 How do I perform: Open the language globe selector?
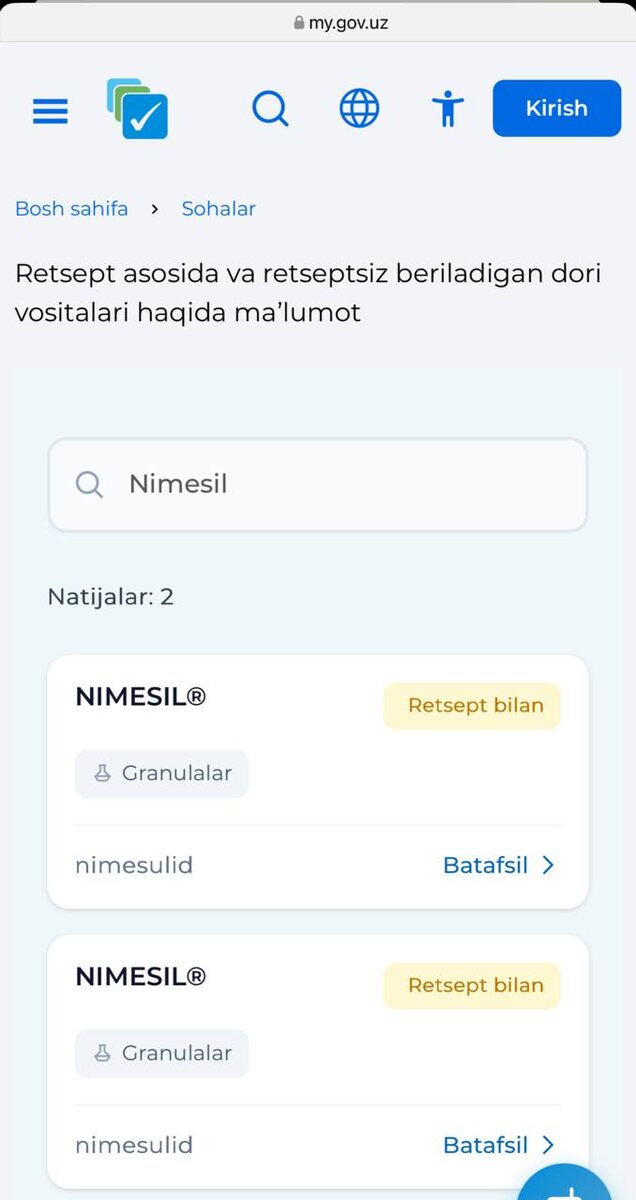[359, 108]
